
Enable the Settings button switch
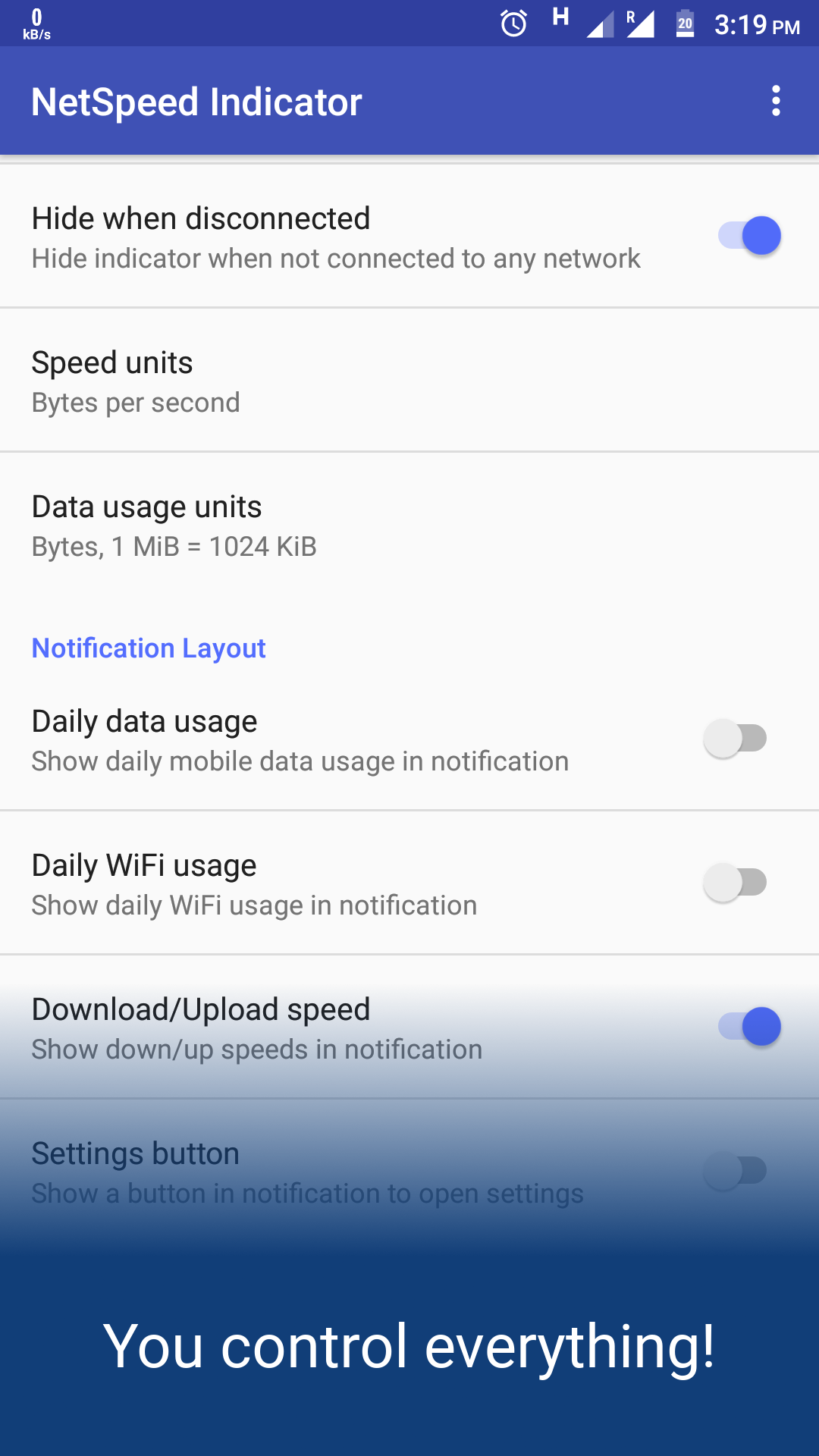pyautogui.click(x=735, y=1170)
